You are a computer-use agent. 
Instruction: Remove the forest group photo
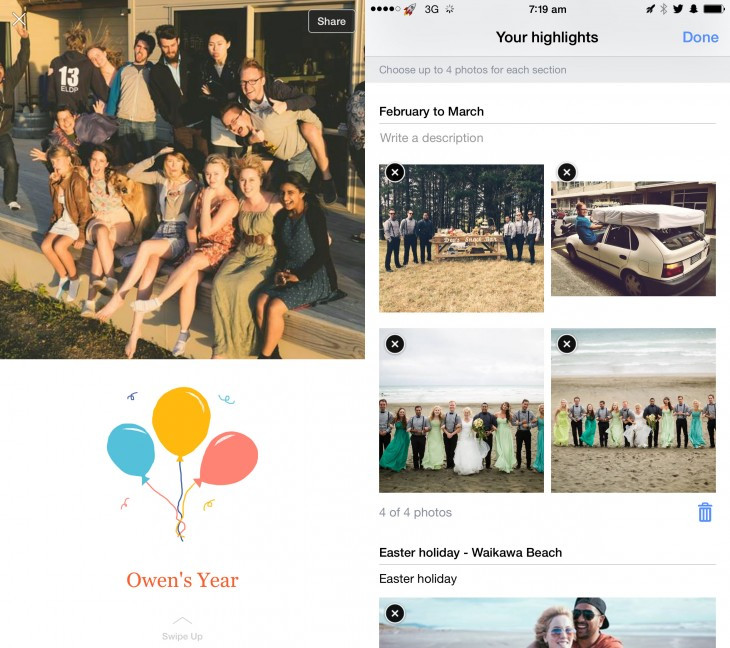tap(395, 172)
